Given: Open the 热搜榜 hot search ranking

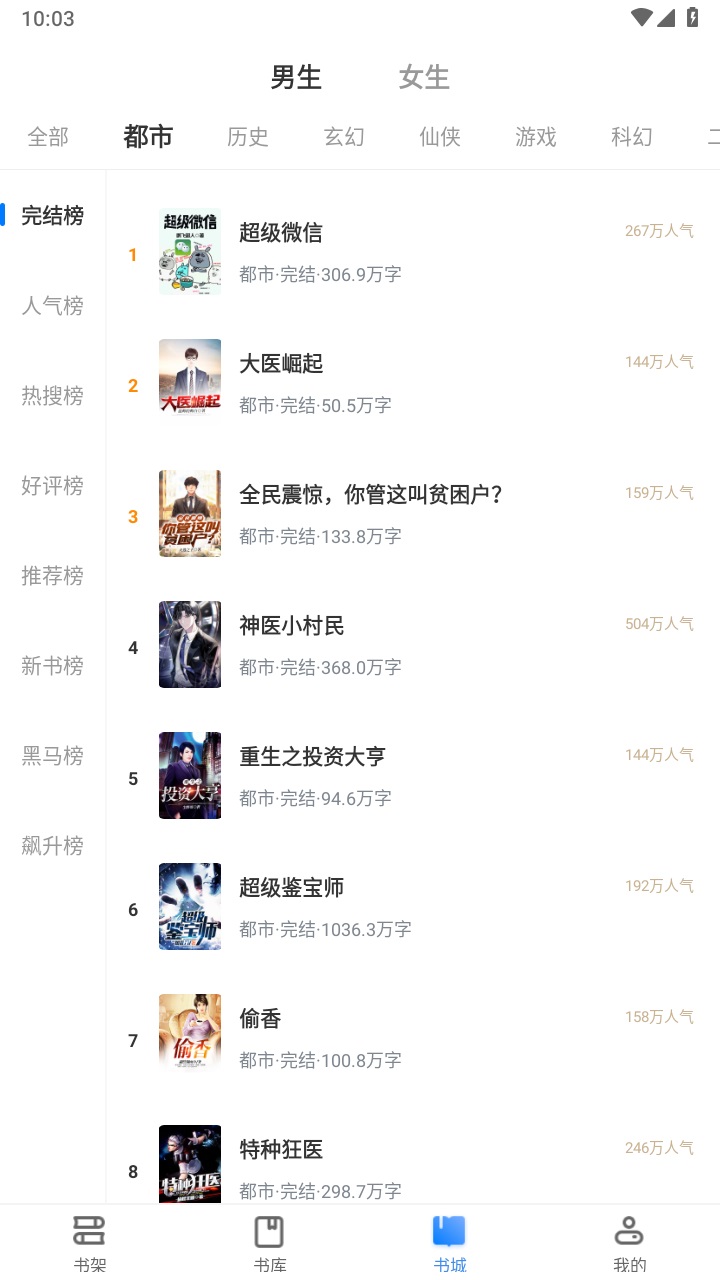Looking at the screenshot, I should [x=52, y=395].
